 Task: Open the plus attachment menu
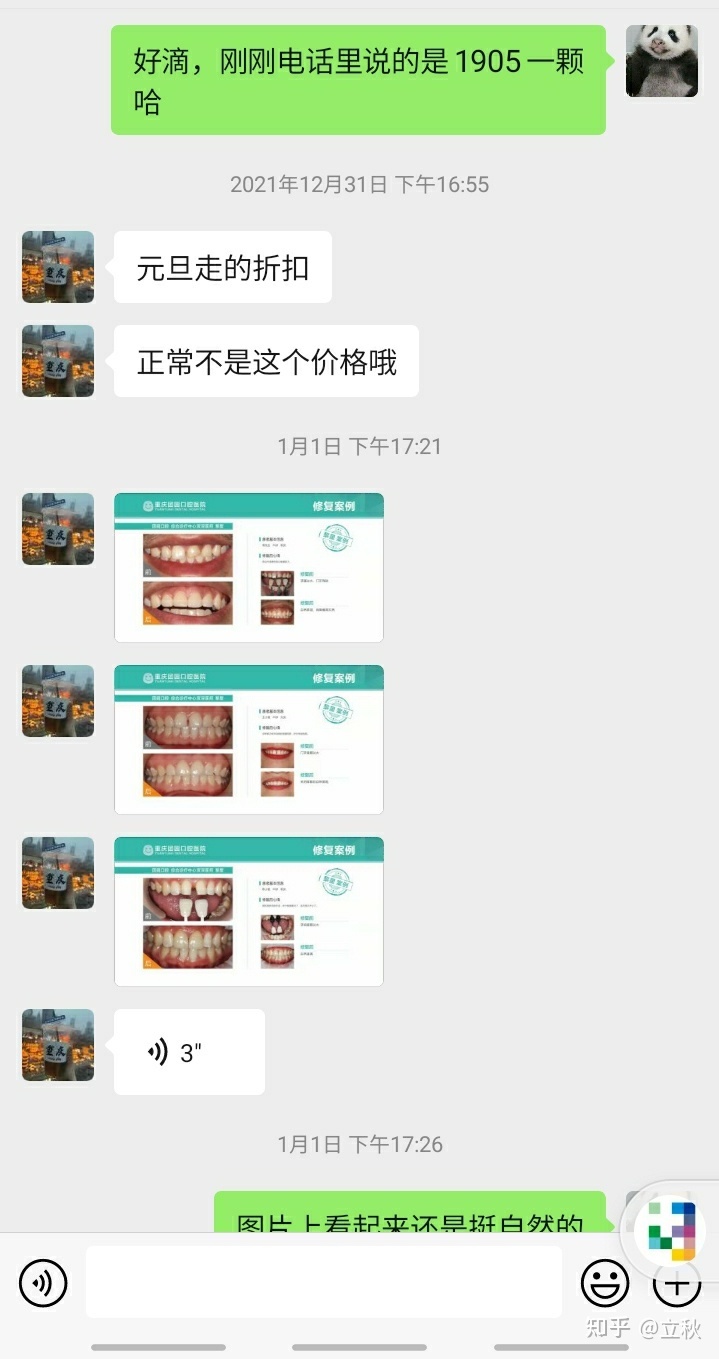click(x=677, y=1283)
